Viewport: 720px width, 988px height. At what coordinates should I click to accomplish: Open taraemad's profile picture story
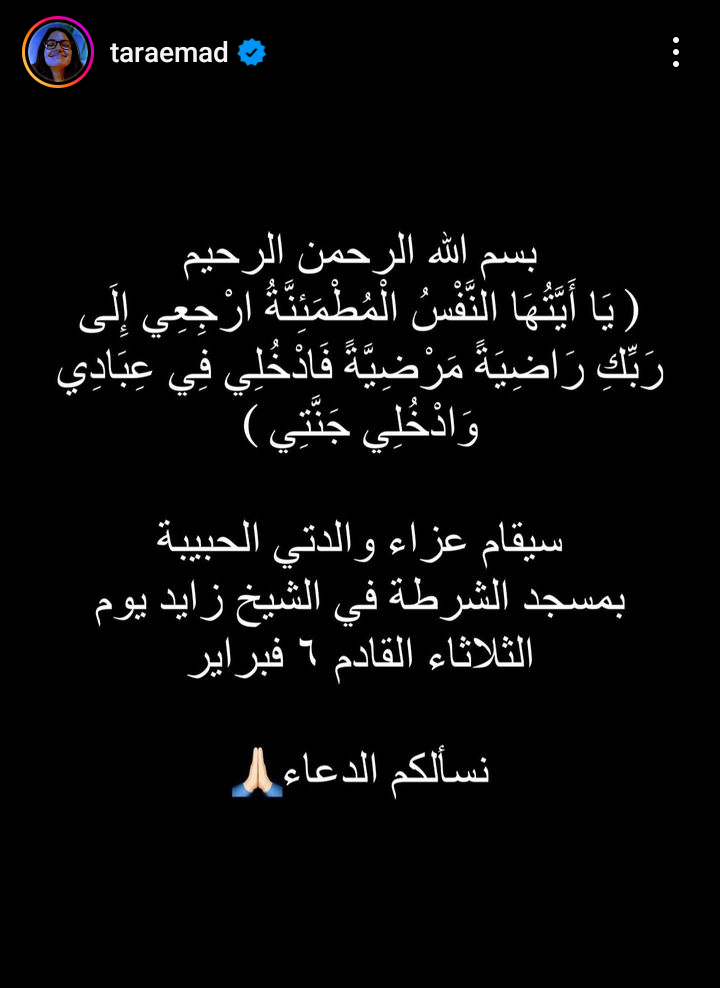coord(57,52)
